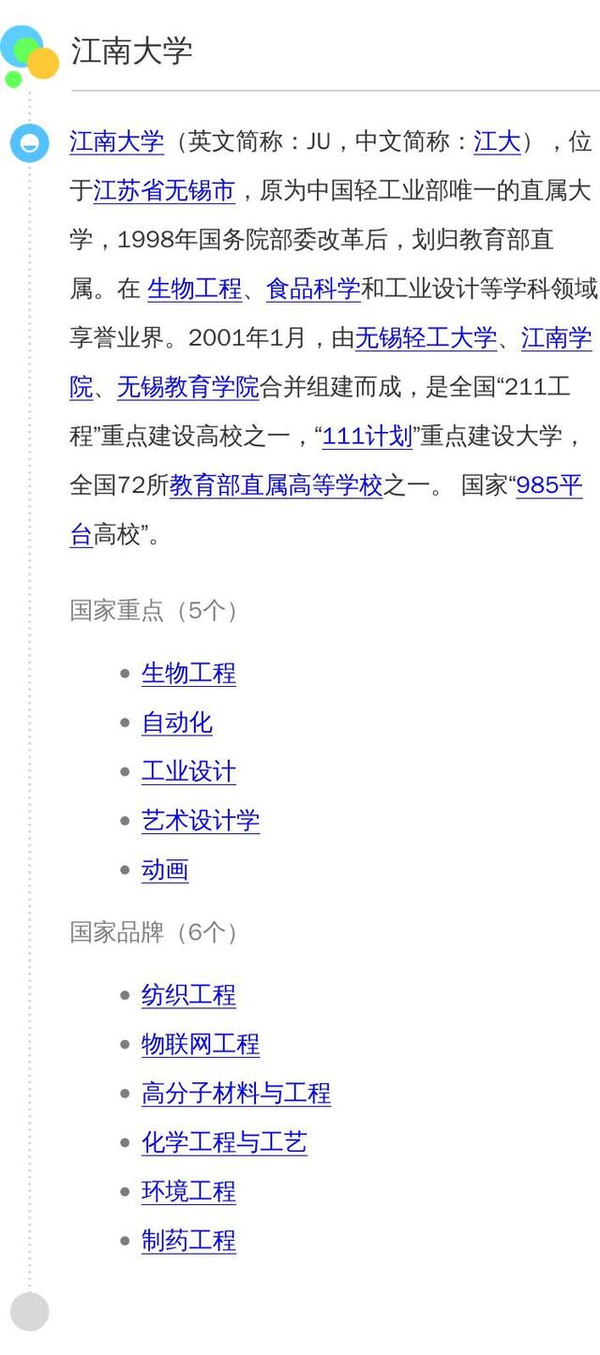Follow the 制药工程 link
Screen dimensions: 600x1355
click(189, 1241)
